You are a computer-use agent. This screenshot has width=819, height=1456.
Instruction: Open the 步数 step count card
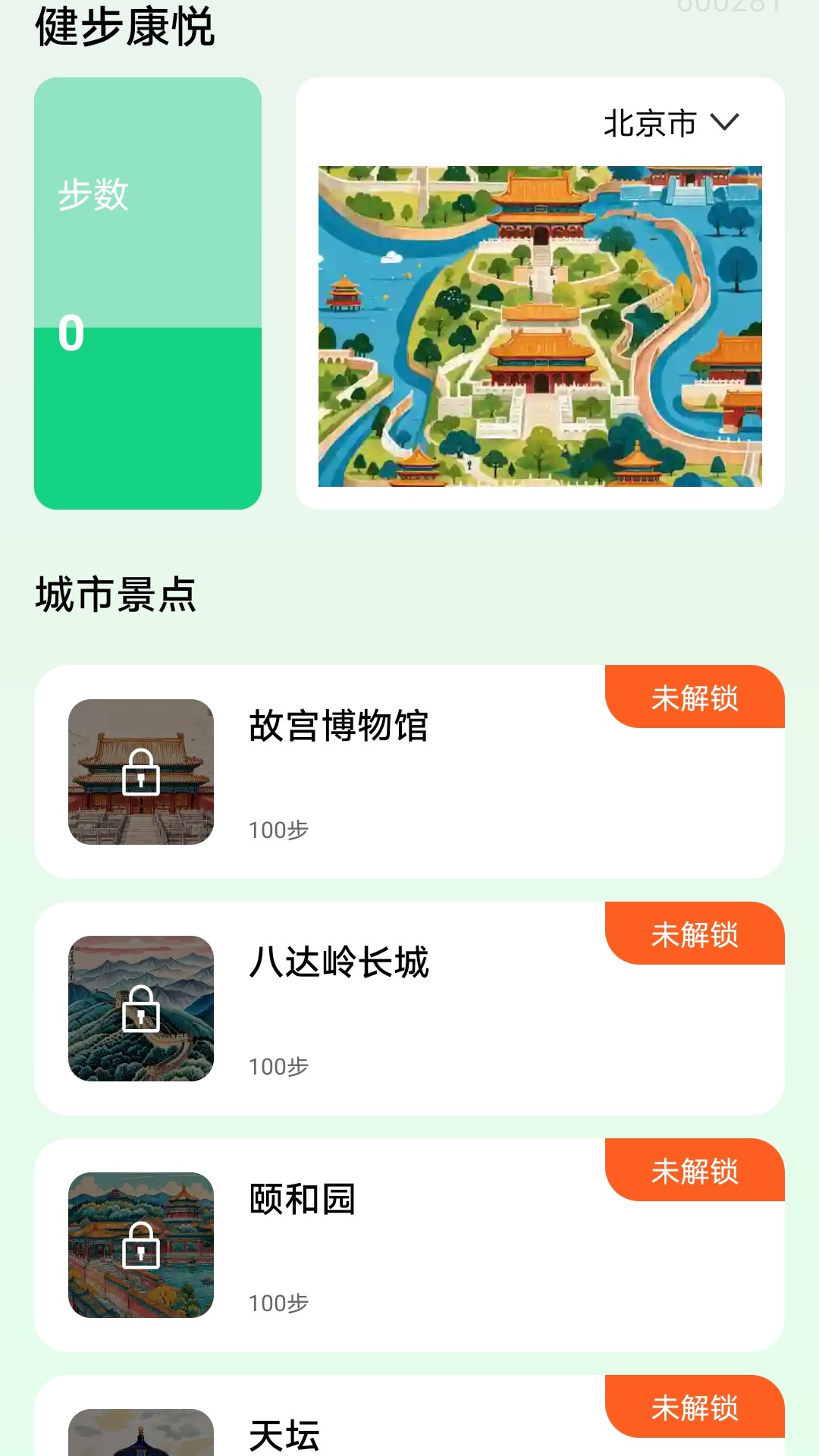[148, 293]
